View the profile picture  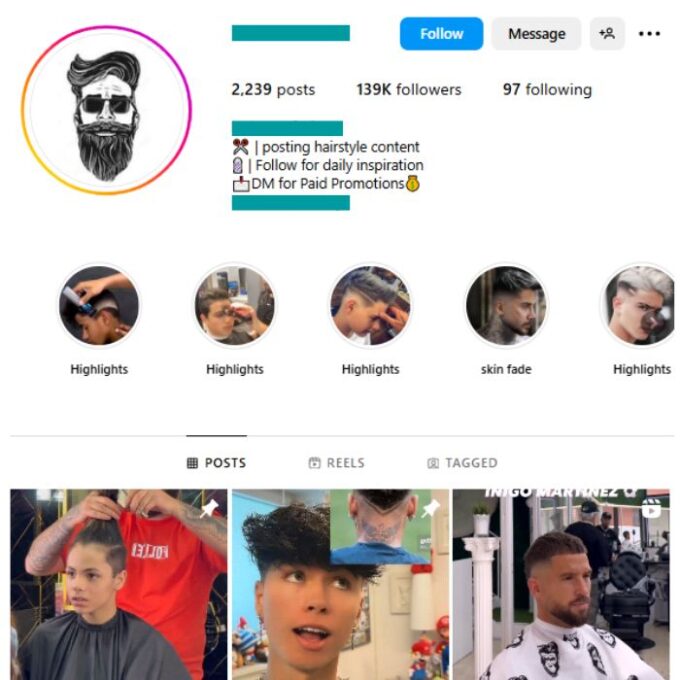pyautogui.click(x=106, y=110)
